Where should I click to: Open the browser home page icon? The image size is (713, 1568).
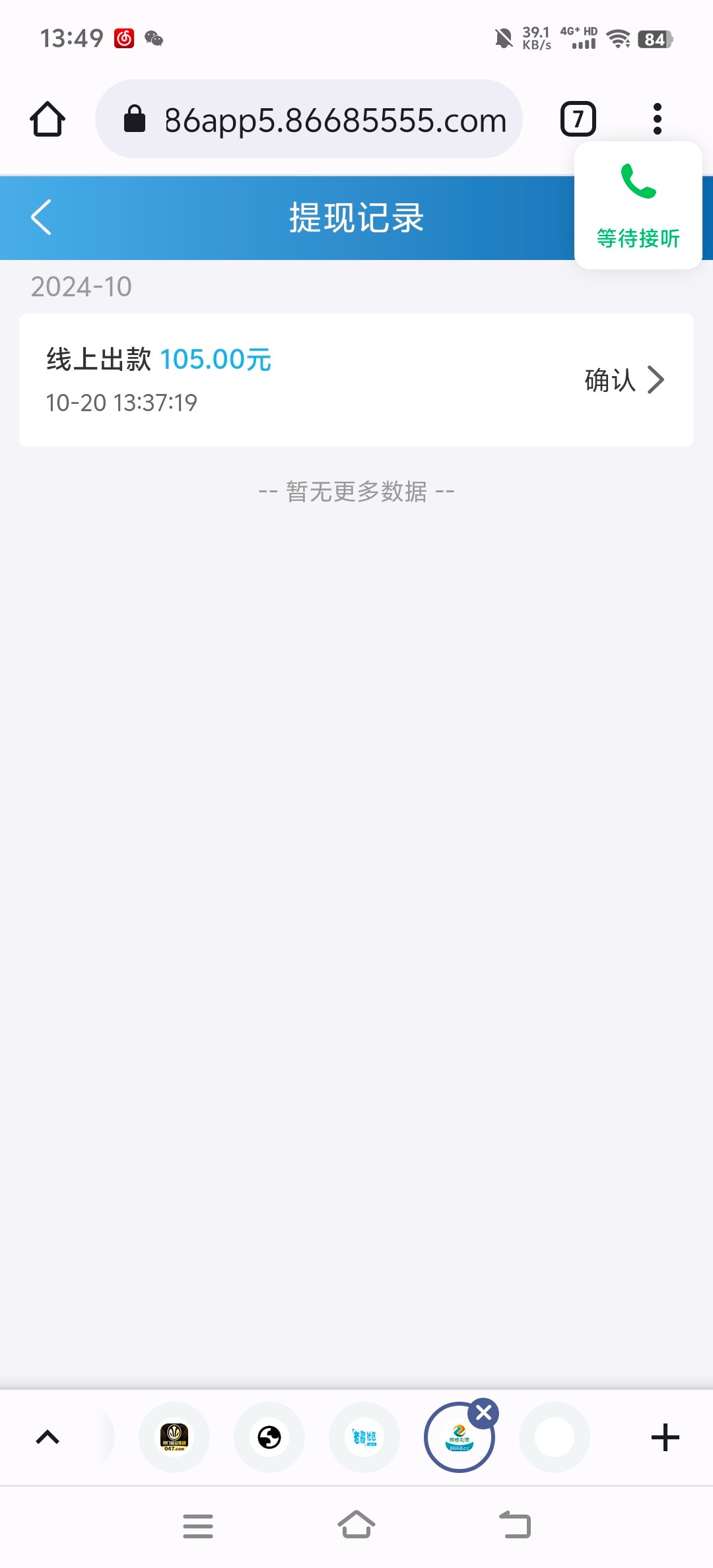(x=48, y=119)
